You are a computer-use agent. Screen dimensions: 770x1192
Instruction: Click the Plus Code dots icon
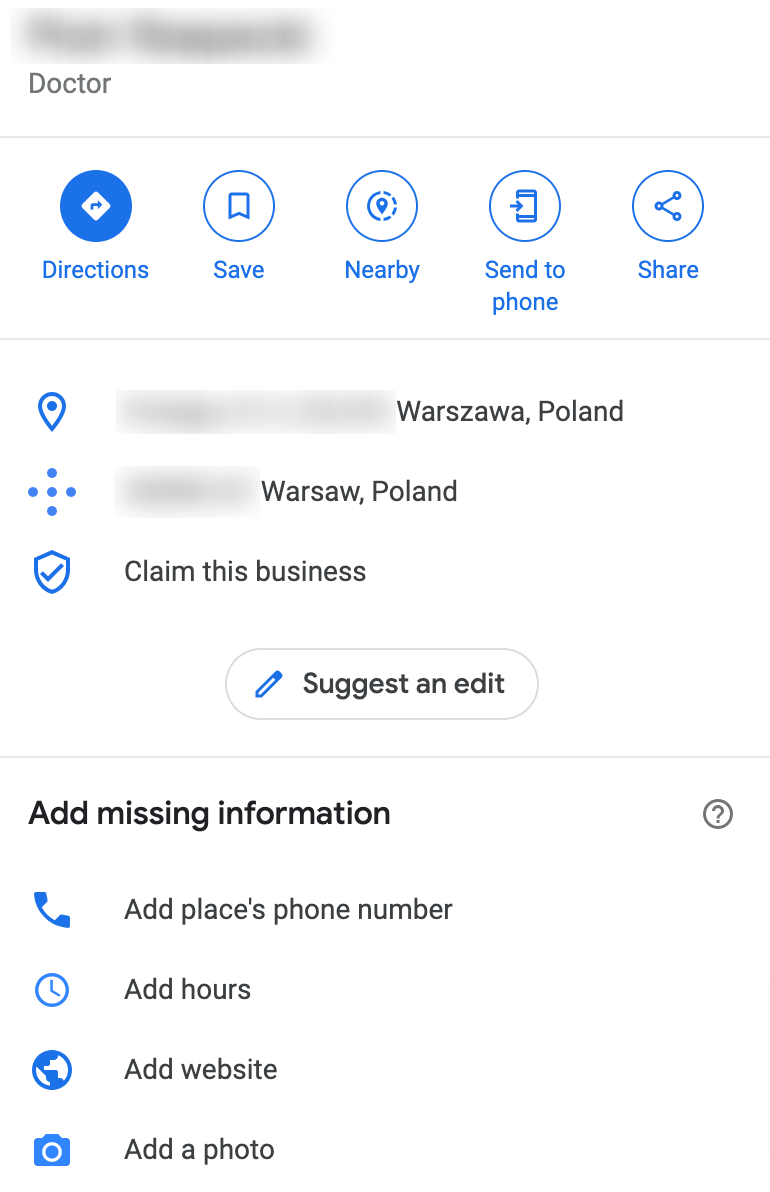pyautogui.click(x=51, y=491)
